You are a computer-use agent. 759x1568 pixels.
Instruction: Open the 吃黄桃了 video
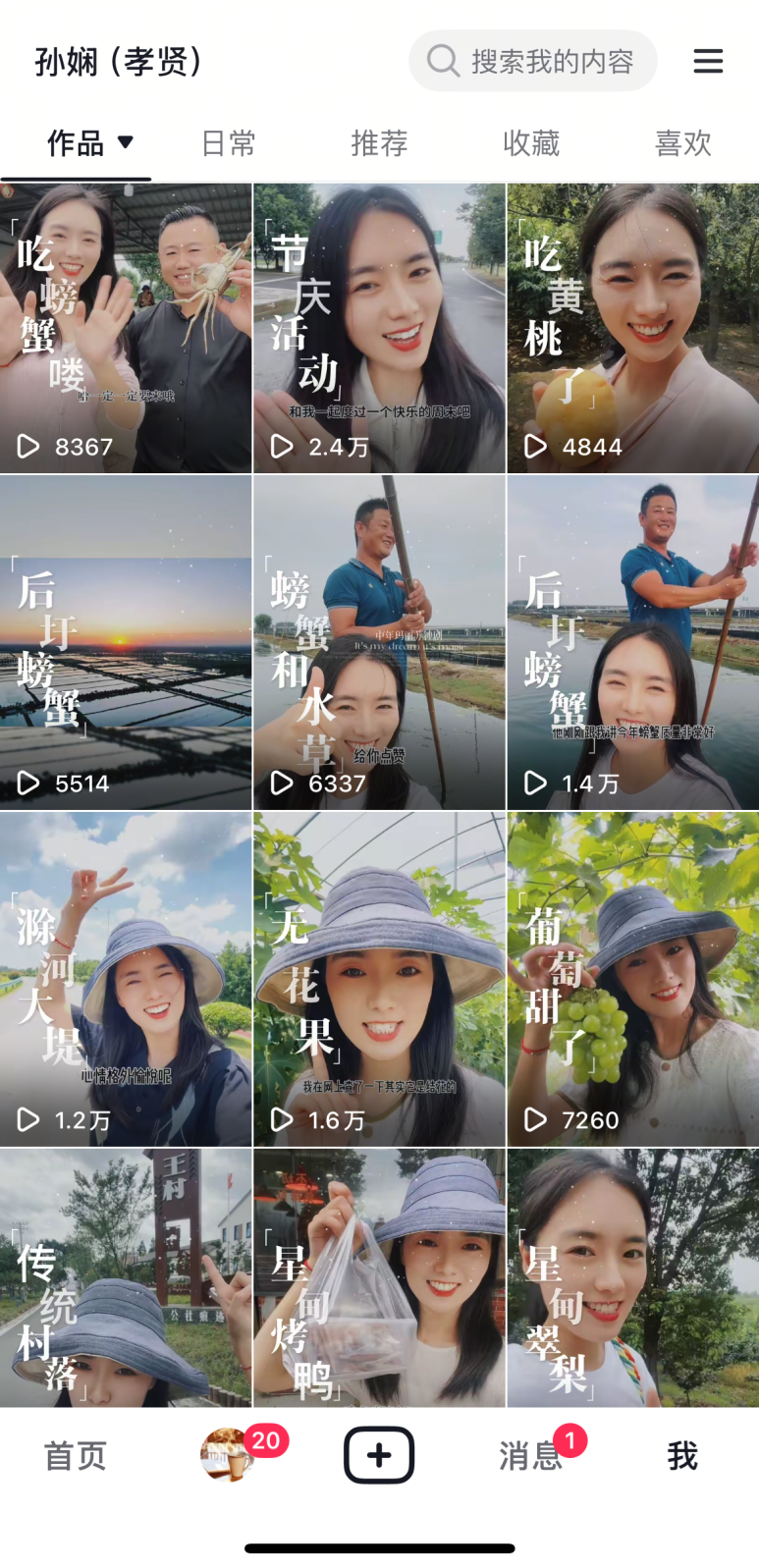coord(632,328)
